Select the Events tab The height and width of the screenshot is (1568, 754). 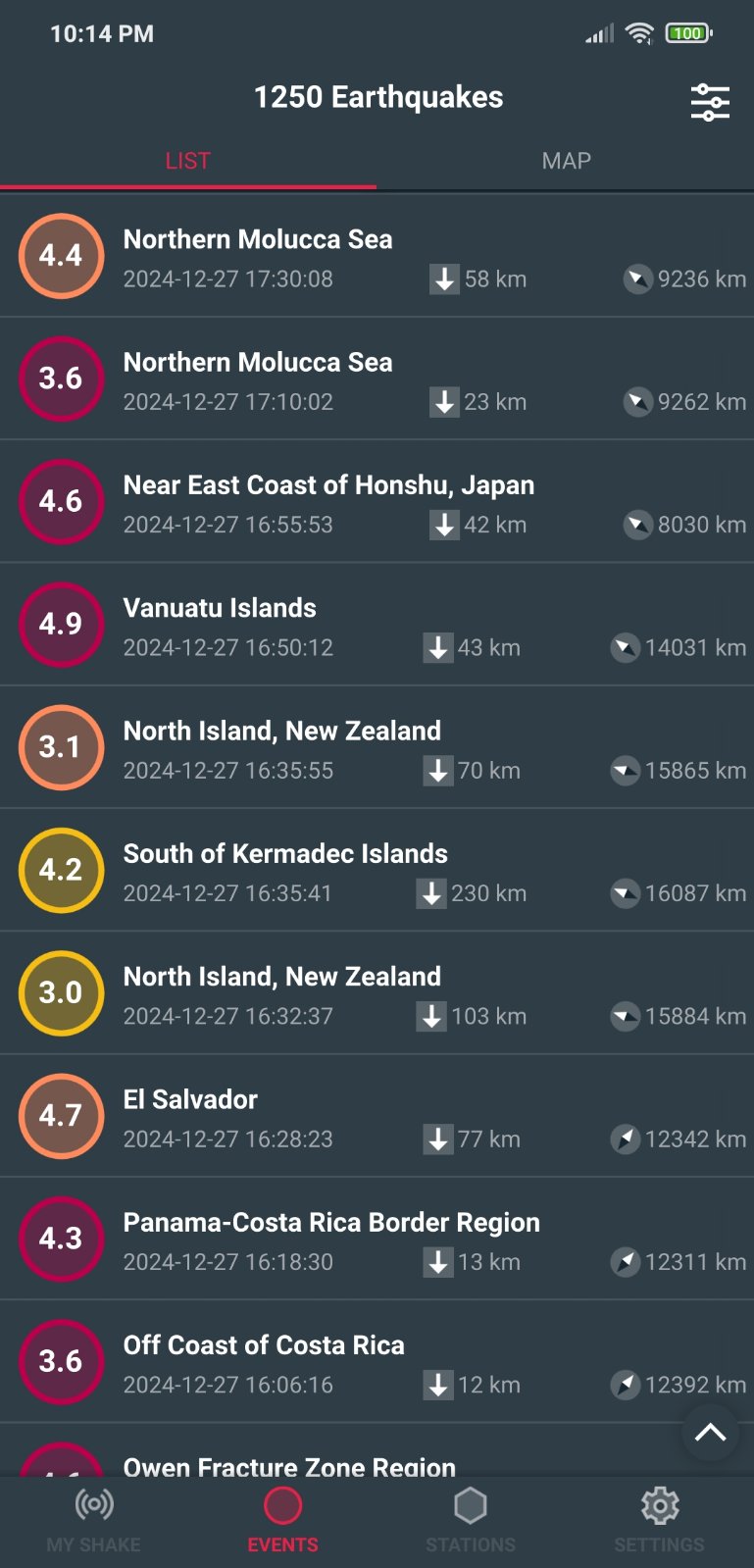point(282,1522)
